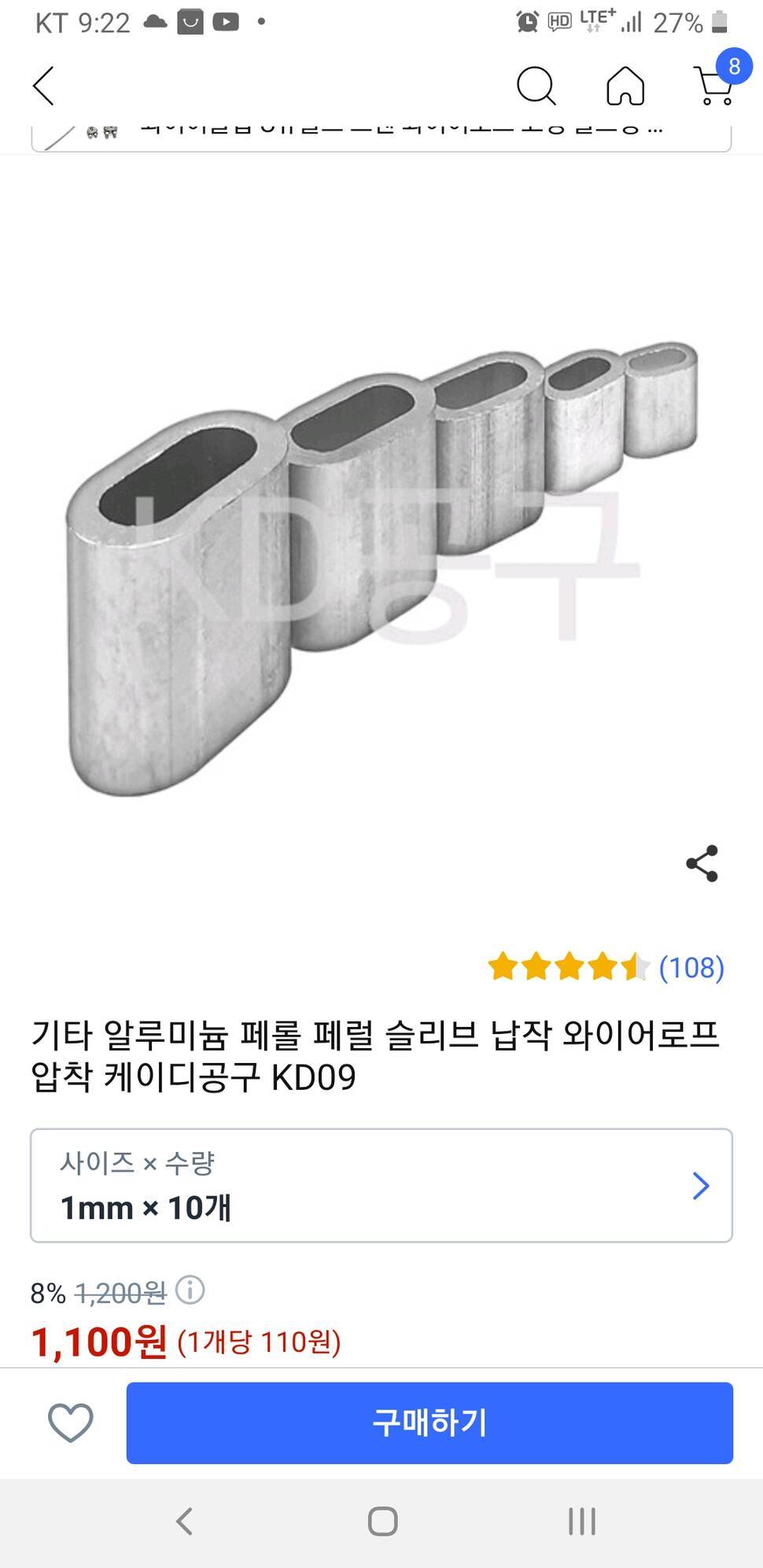Go back to the previous page

pos(44,86)
